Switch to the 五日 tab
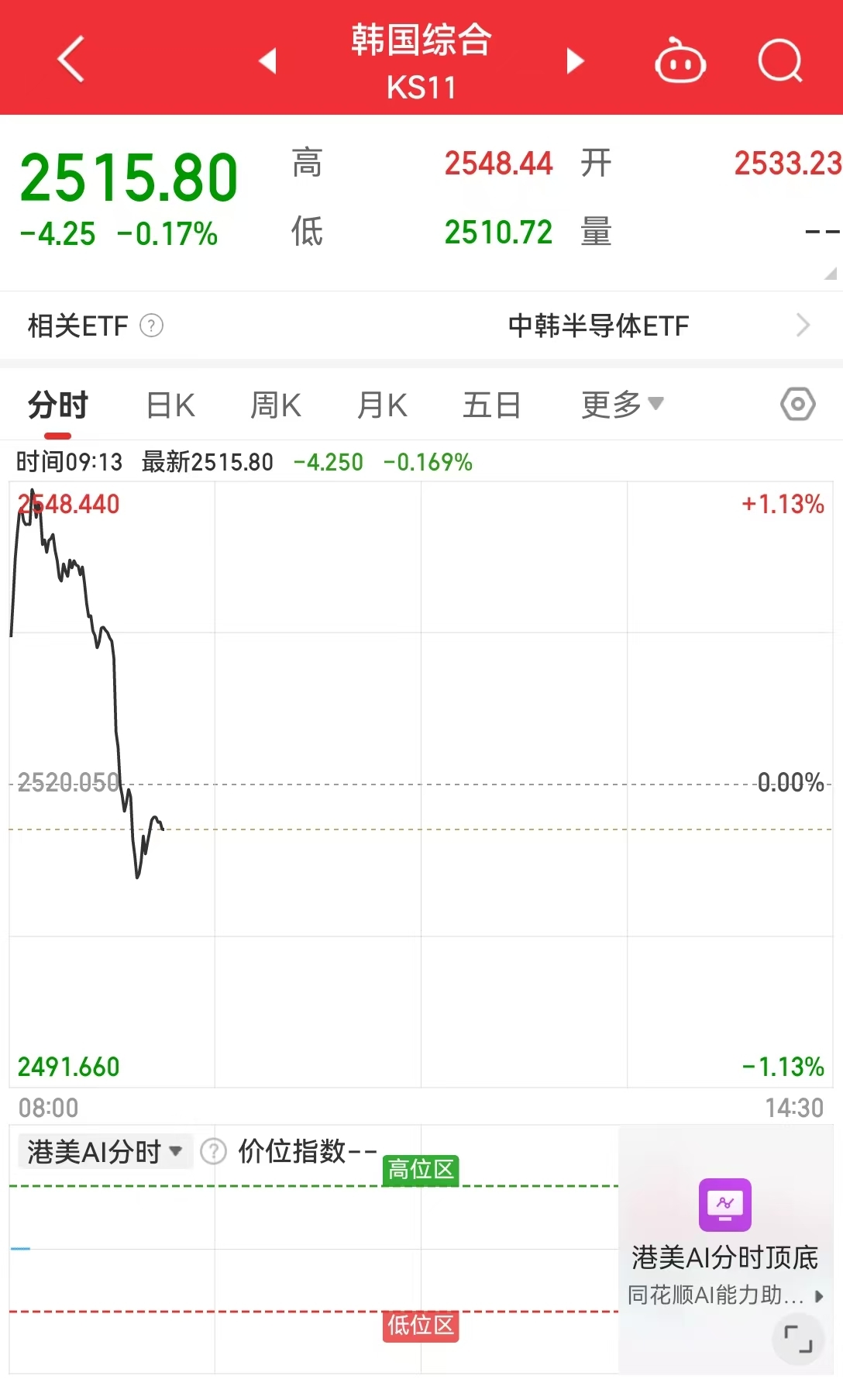Image resolution: width=843 pixels, height=1400 pixels. click(491, 405)
